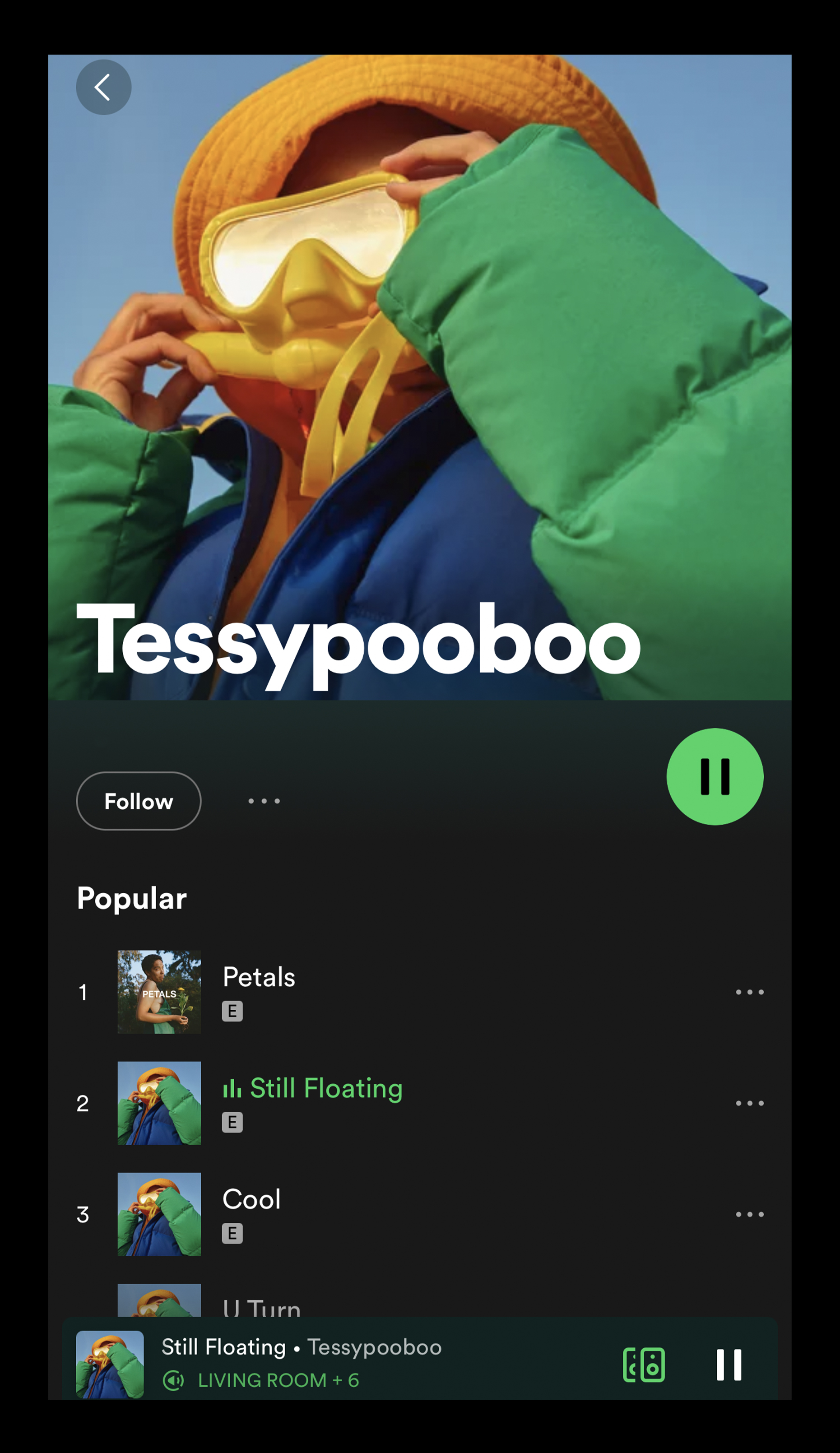Open artist options next to Follow
840x1453 pixels.
point(264,801)
